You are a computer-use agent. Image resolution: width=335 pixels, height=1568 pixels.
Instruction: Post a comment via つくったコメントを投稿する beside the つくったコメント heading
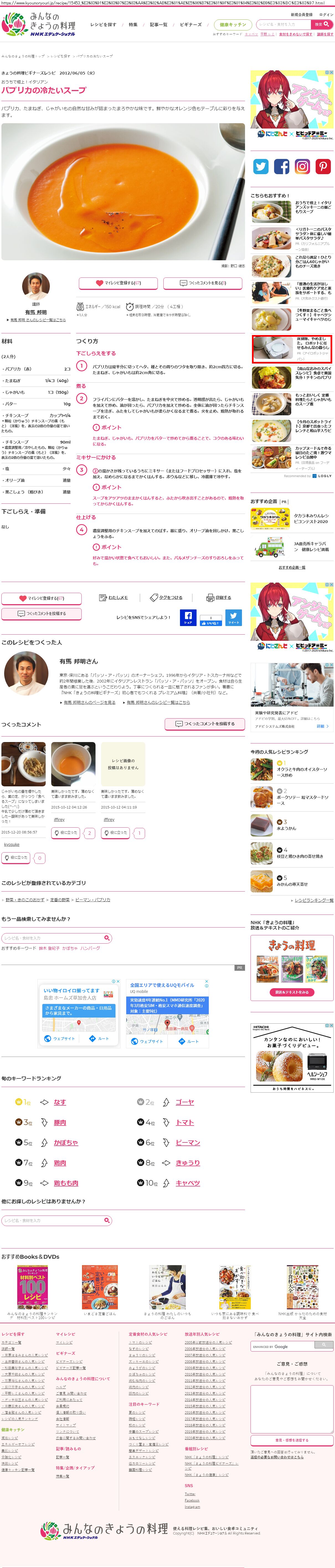205,724
